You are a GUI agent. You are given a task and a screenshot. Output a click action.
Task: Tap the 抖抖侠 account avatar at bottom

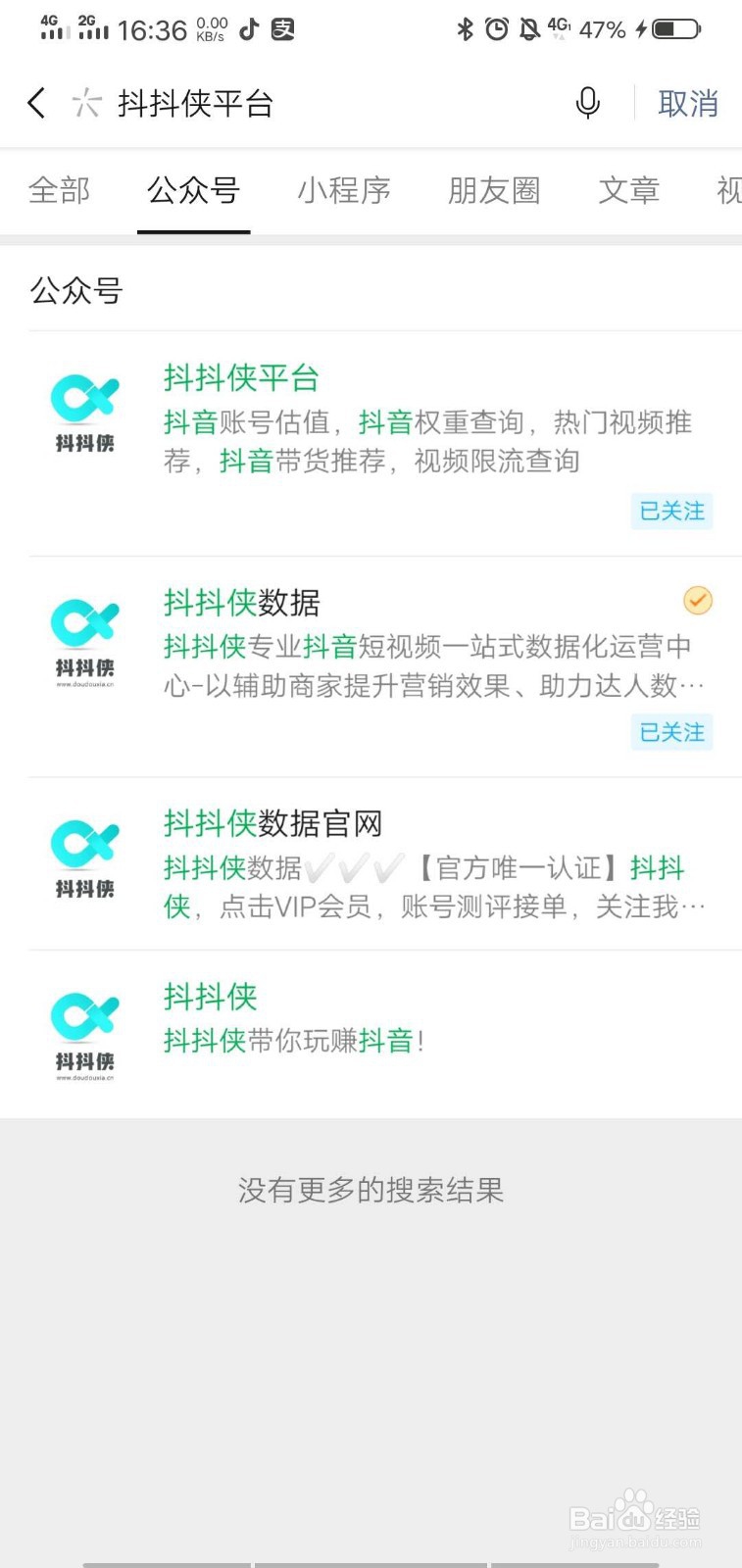point(83,1029)
